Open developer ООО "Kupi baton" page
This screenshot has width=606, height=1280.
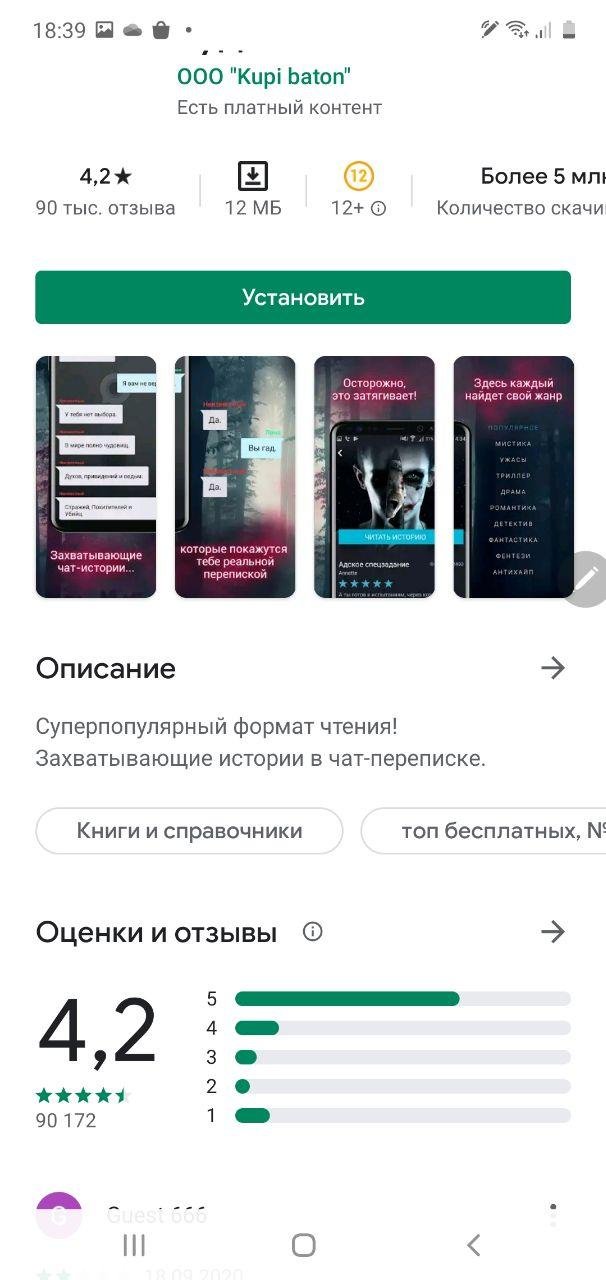[x=264, y=76]
